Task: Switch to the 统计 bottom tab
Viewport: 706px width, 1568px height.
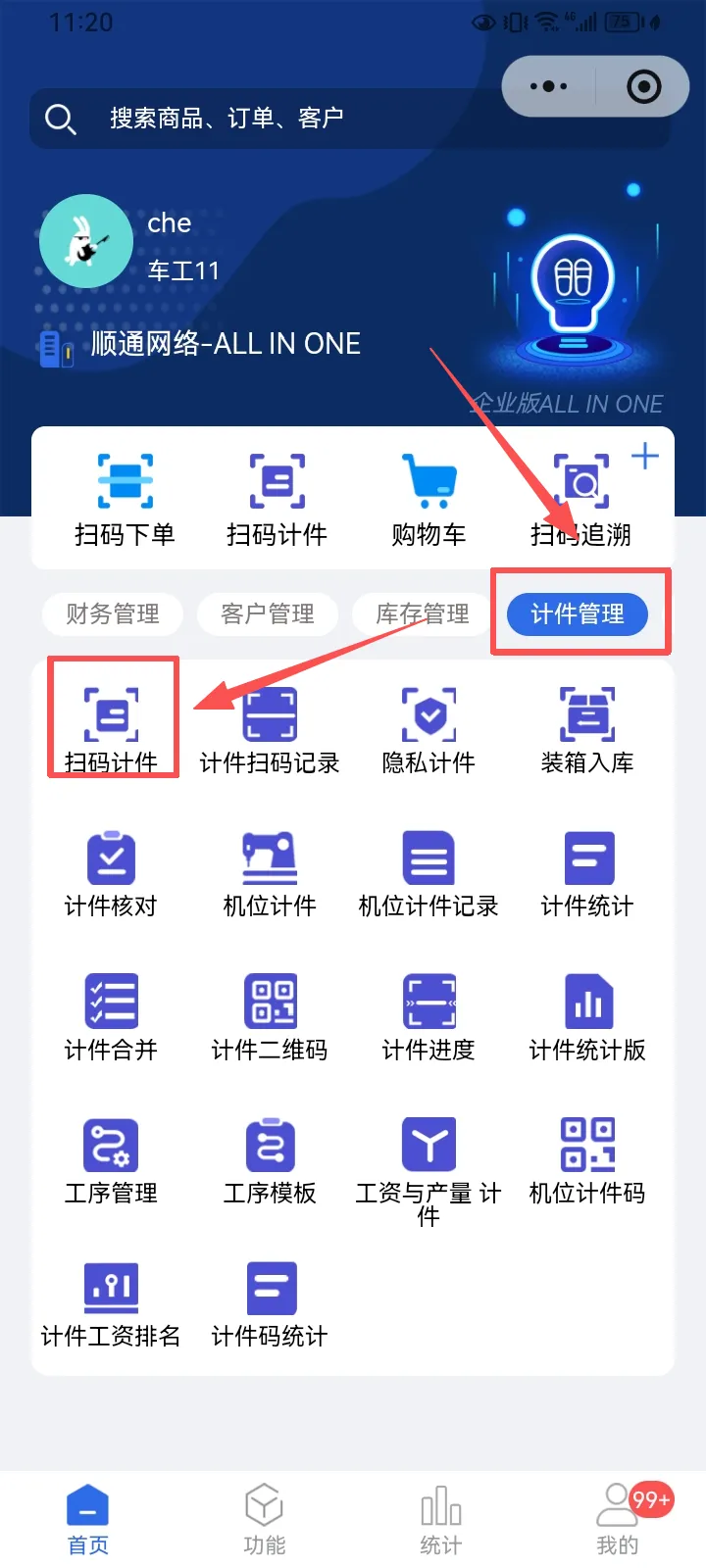Action: click(x=441, y=1519)
